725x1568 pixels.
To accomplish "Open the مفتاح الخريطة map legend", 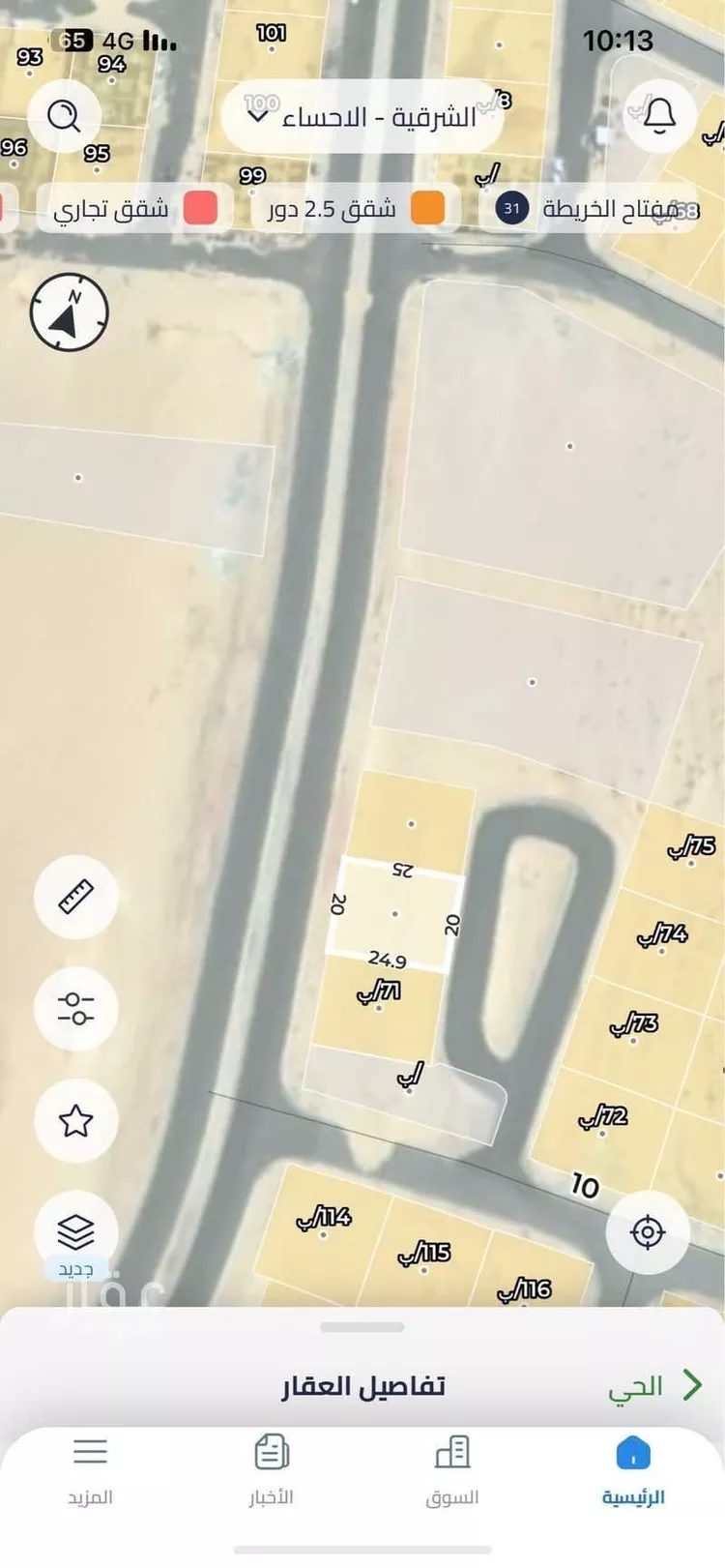I will pos(592,208).
